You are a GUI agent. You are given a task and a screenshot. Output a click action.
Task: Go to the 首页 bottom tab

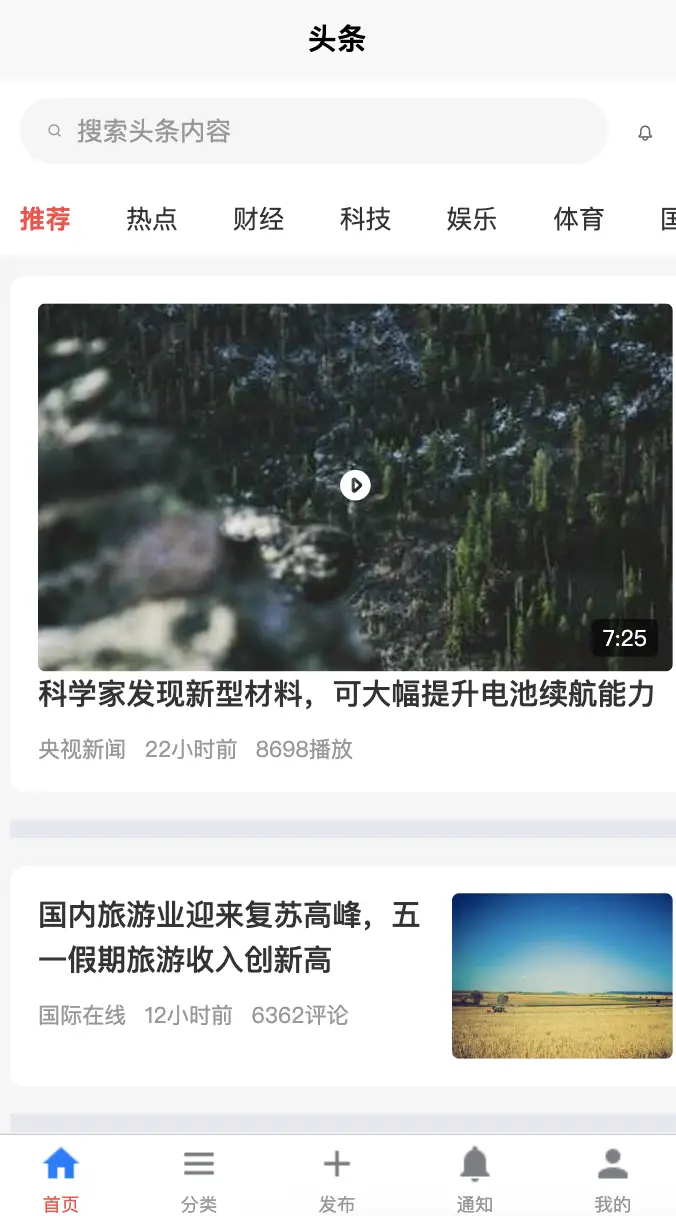(x=61, y=1178)
